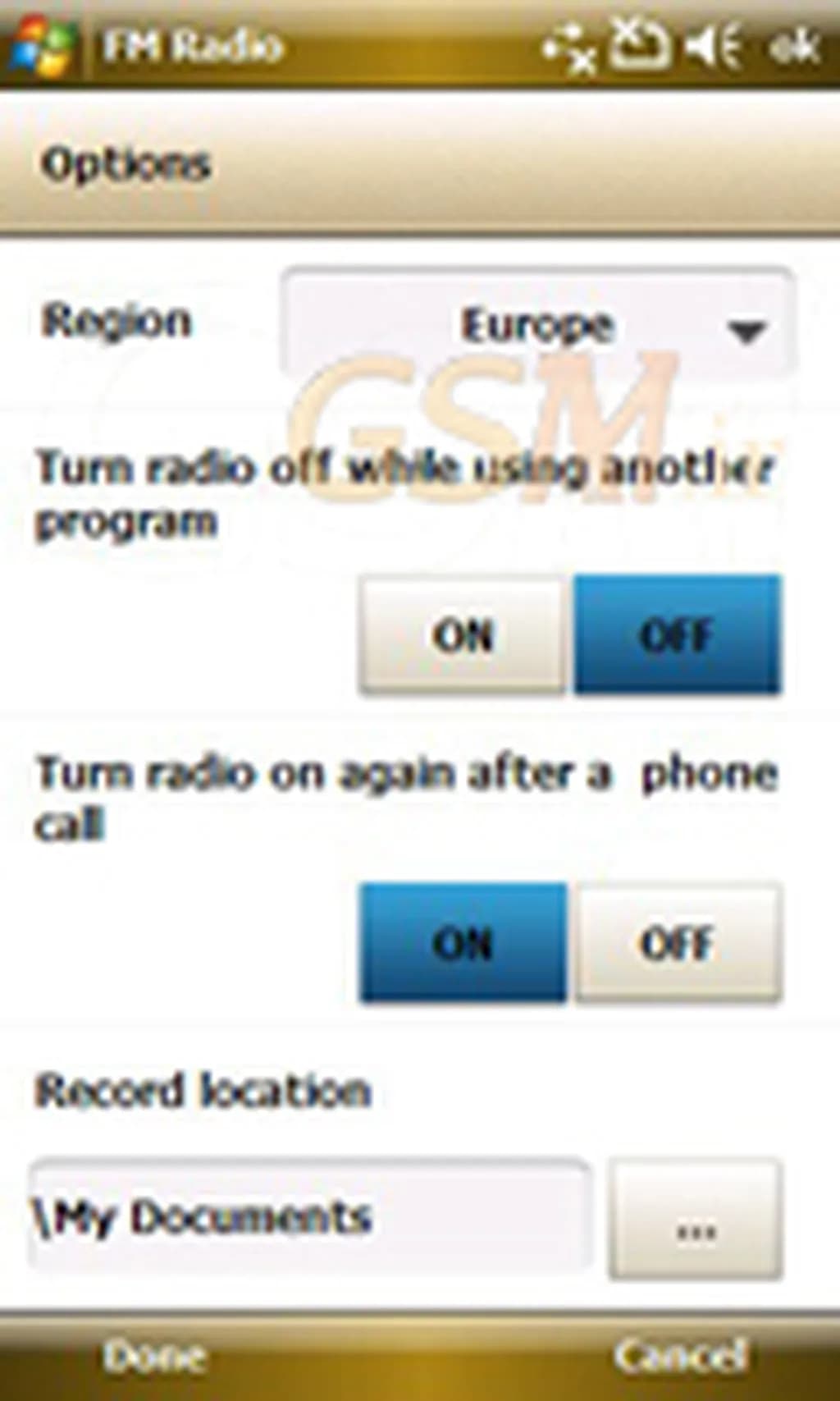
Task: Edit the record location text field
Action: click(x=310, y=1217)
